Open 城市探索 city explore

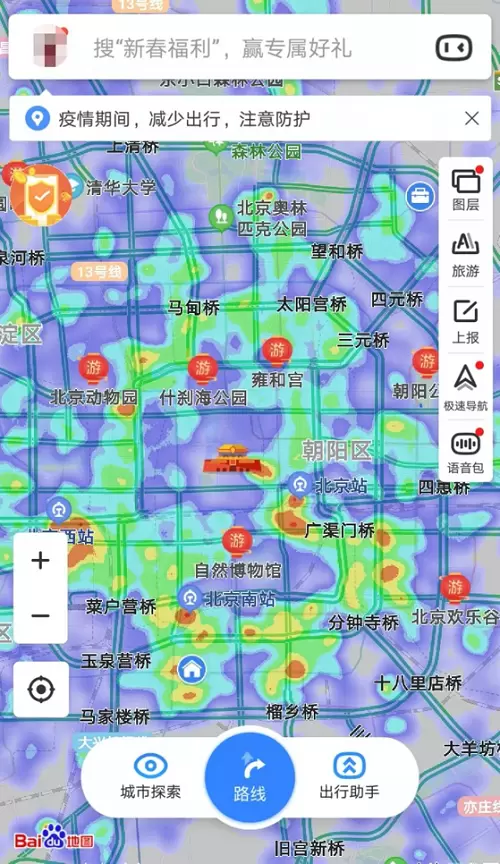pos(150,777)
